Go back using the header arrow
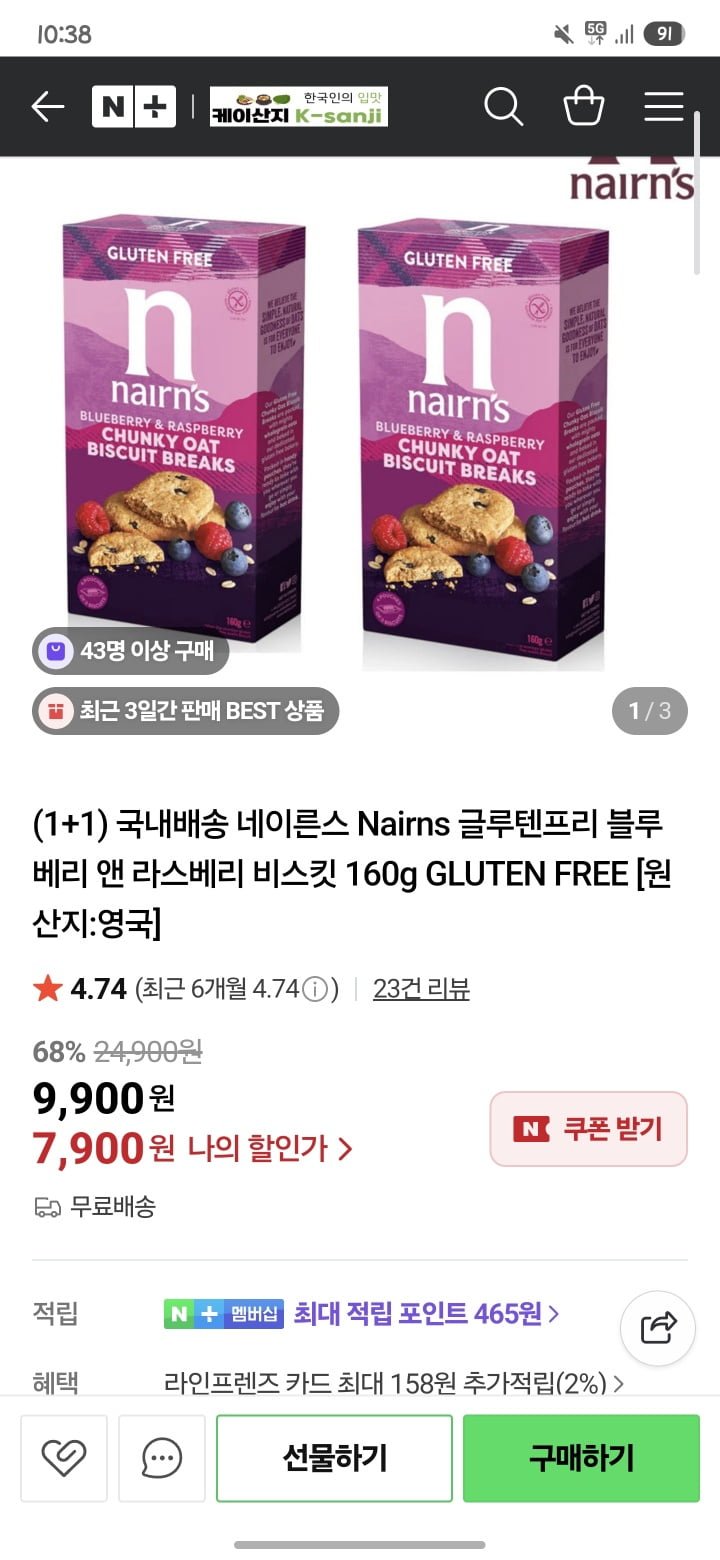The width and height of the screenshot is (720, 1560). (x=48, y=107)
